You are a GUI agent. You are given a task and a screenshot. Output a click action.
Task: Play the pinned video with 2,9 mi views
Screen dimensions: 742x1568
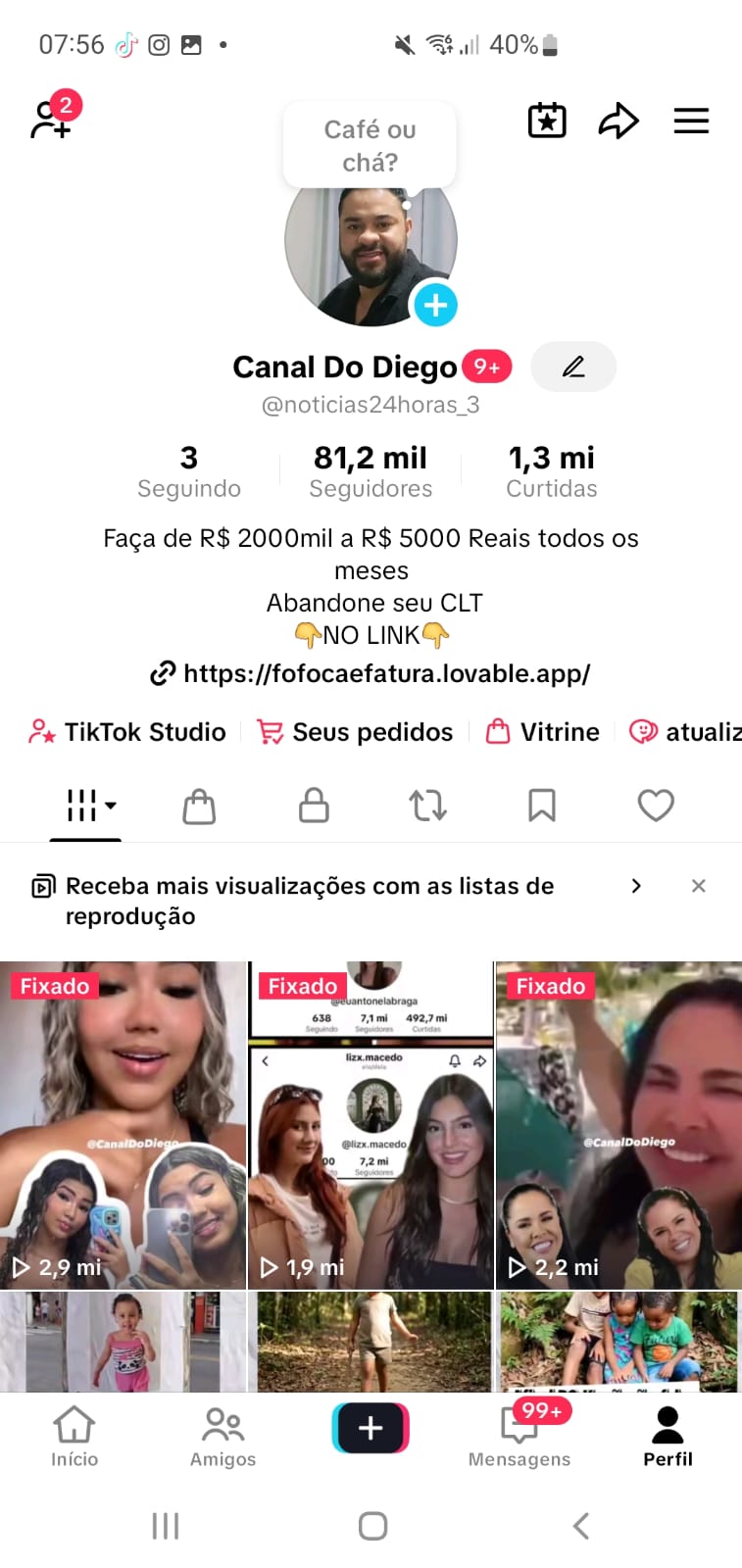(x=123, y=1124)
